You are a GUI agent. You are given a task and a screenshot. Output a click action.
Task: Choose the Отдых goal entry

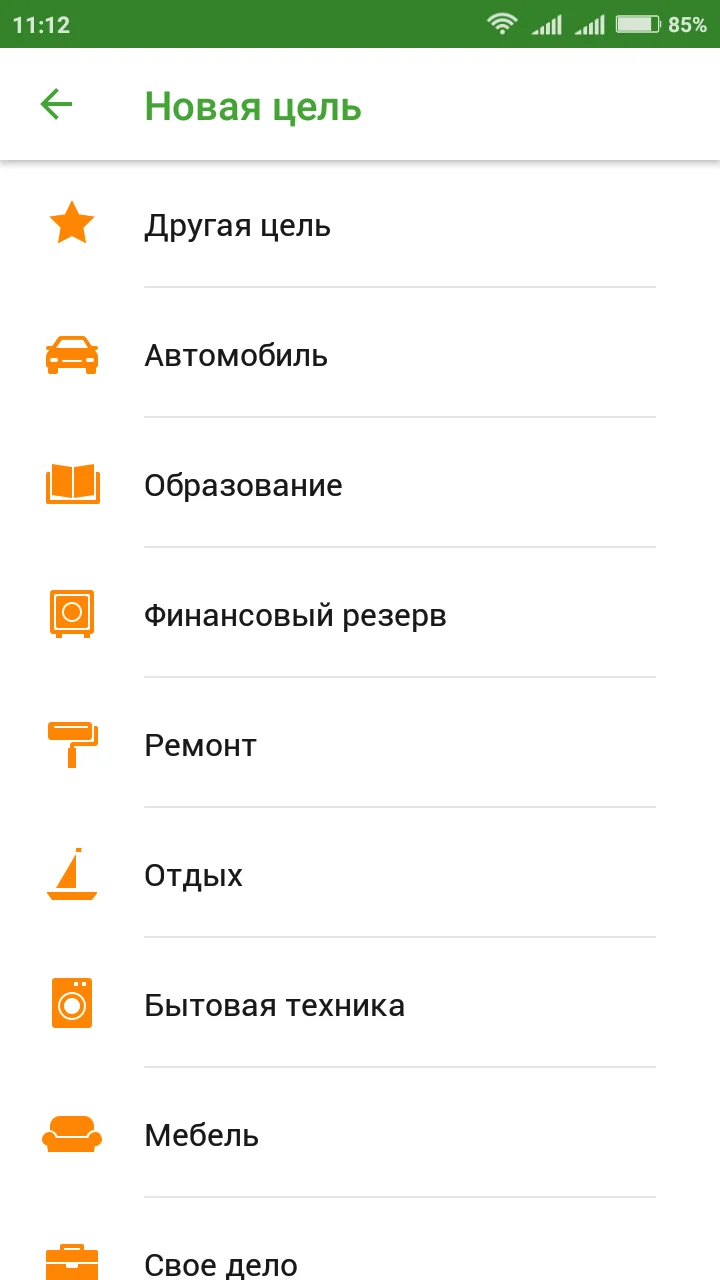pos(194,875)
